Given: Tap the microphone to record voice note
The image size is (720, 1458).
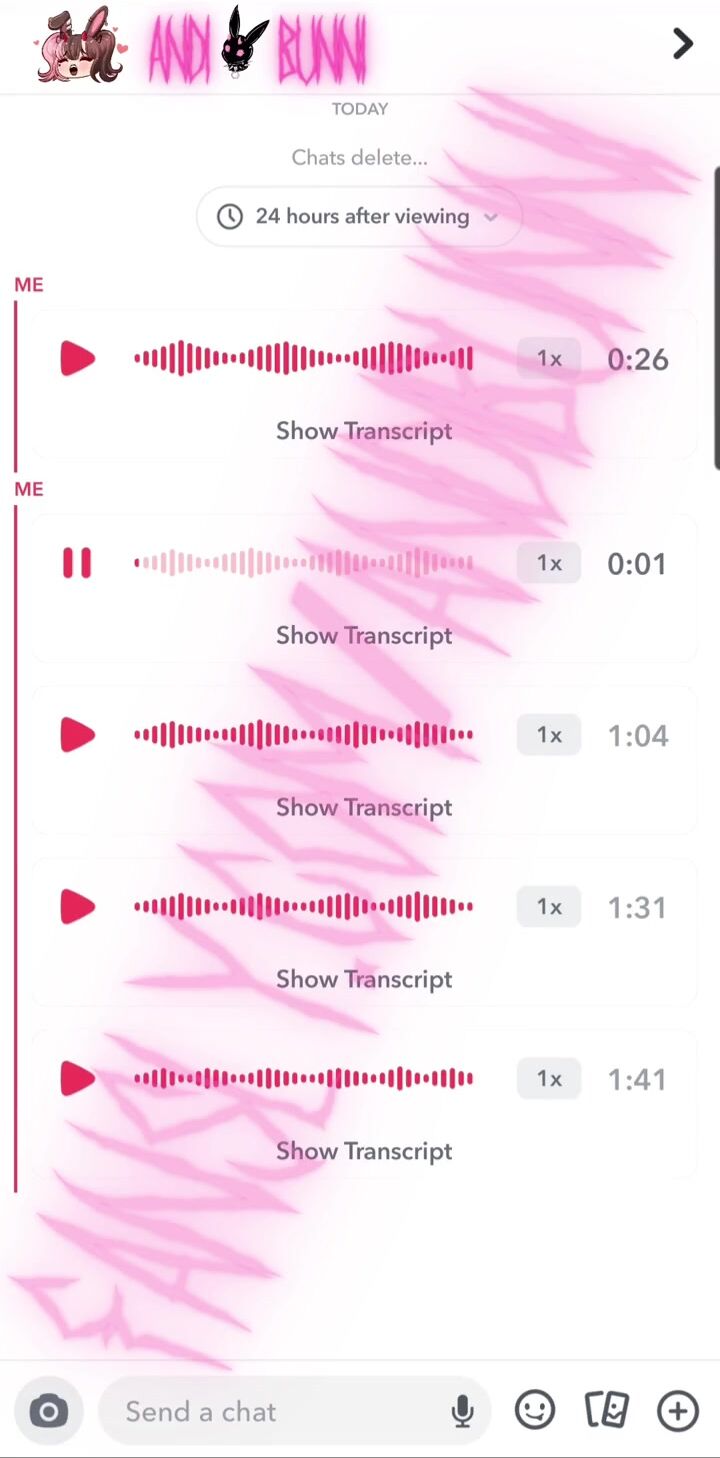Looking at the screenshot, I should click(462, 1411).
